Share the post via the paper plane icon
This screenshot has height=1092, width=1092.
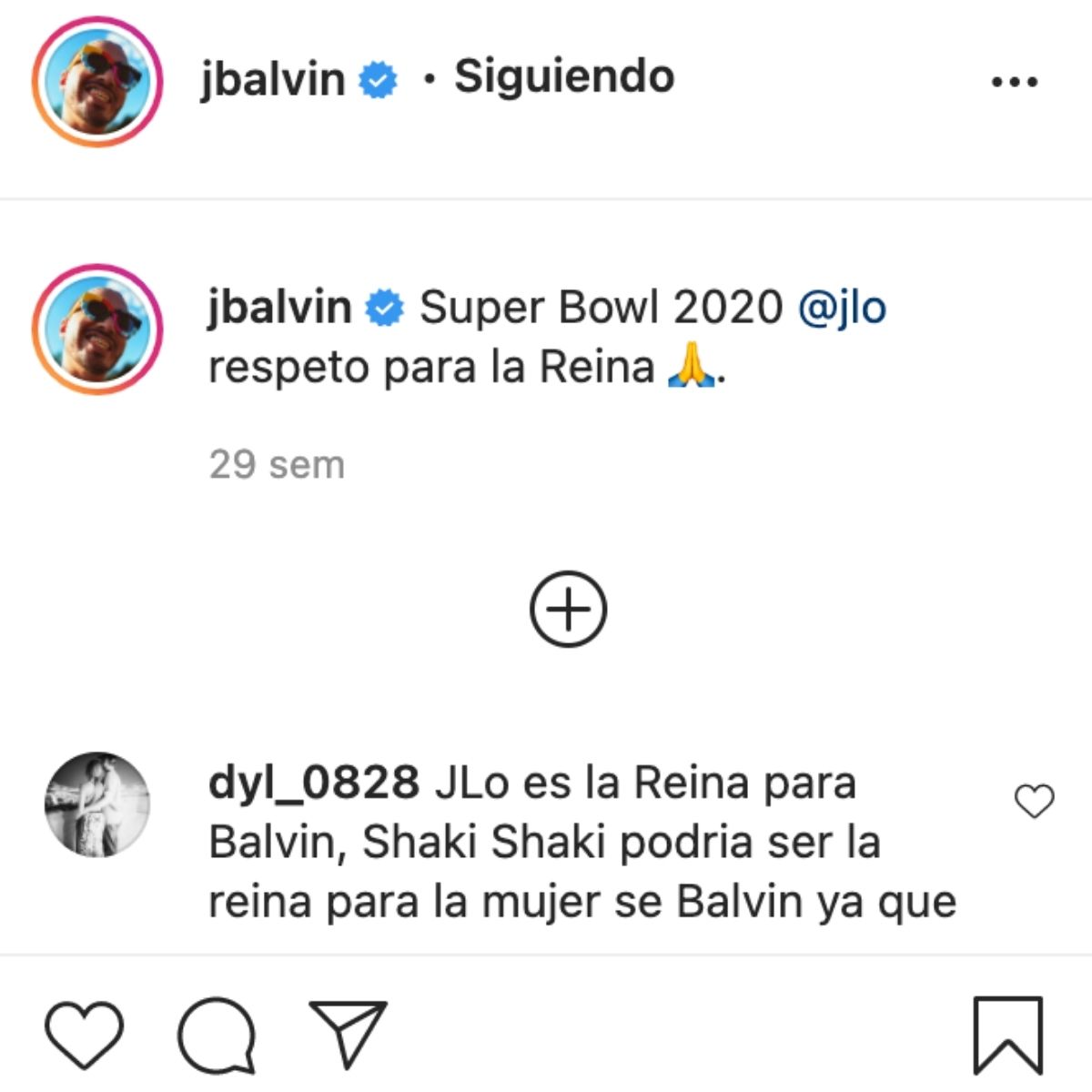[x=348, y=1033]
